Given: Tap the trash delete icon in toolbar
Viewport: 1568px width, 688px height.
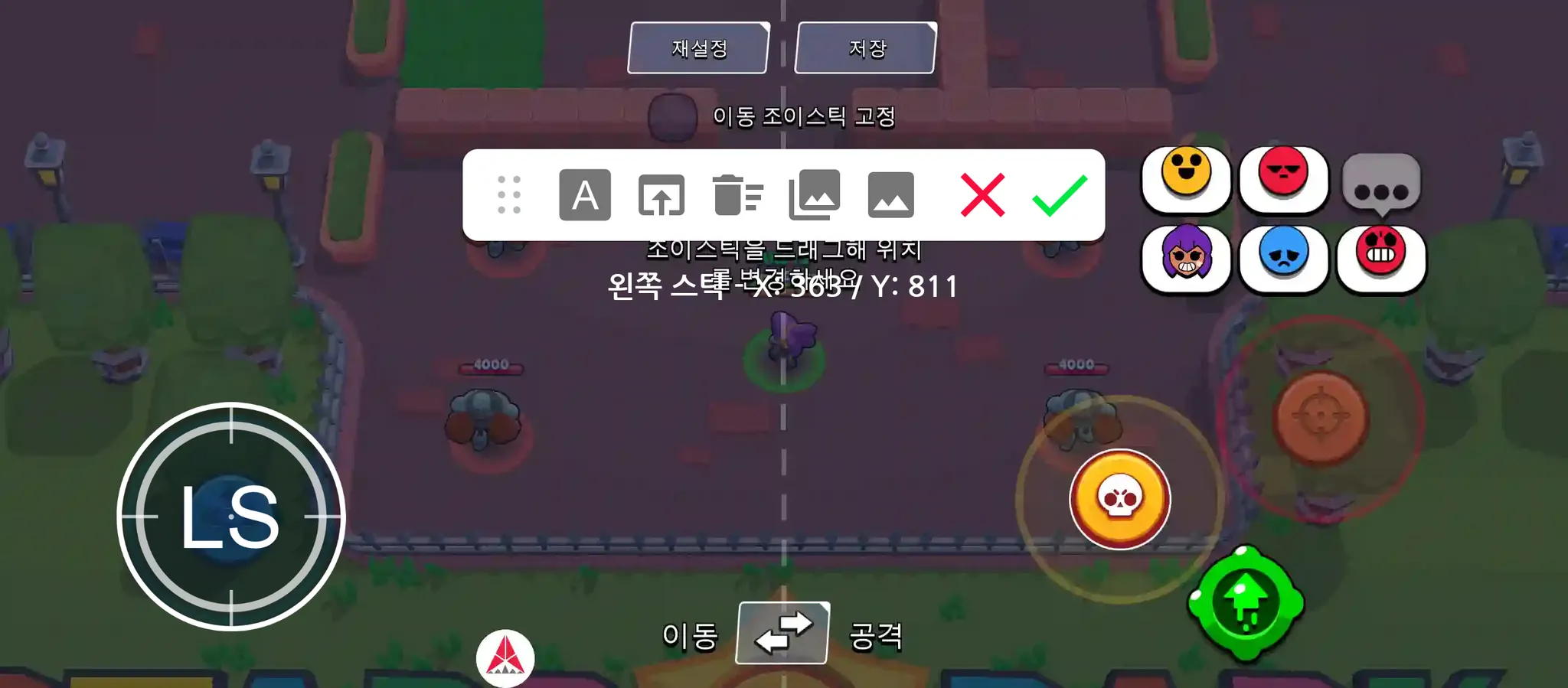Looking at the screenshot, I should 737,195.
